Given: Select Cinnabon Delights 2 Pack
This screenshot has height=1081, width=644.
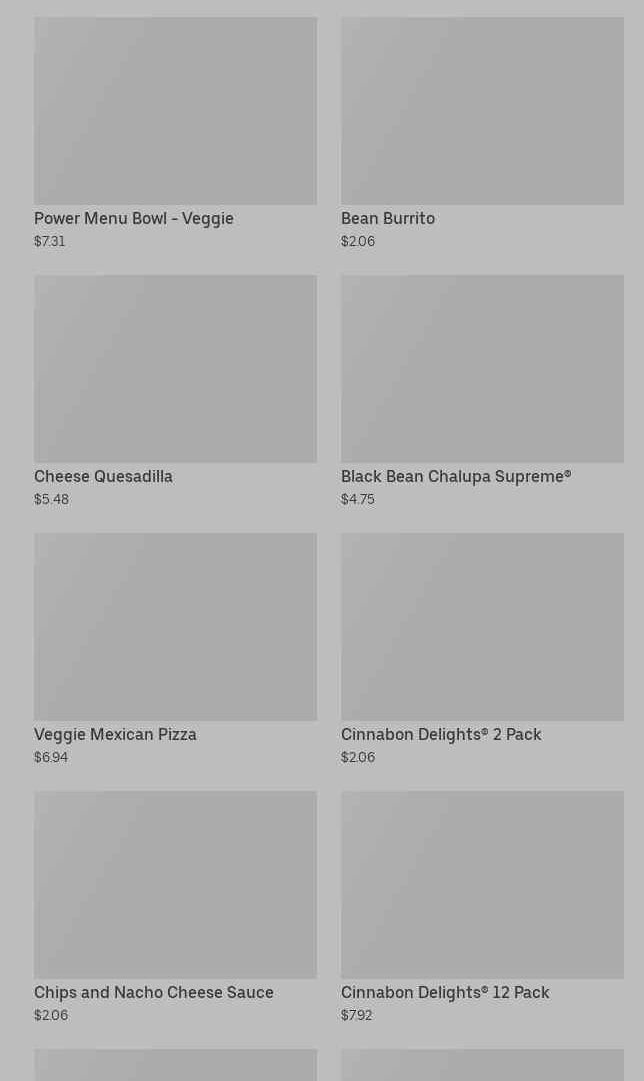Looking at the screenshot, I should click(x=482, y=627).
